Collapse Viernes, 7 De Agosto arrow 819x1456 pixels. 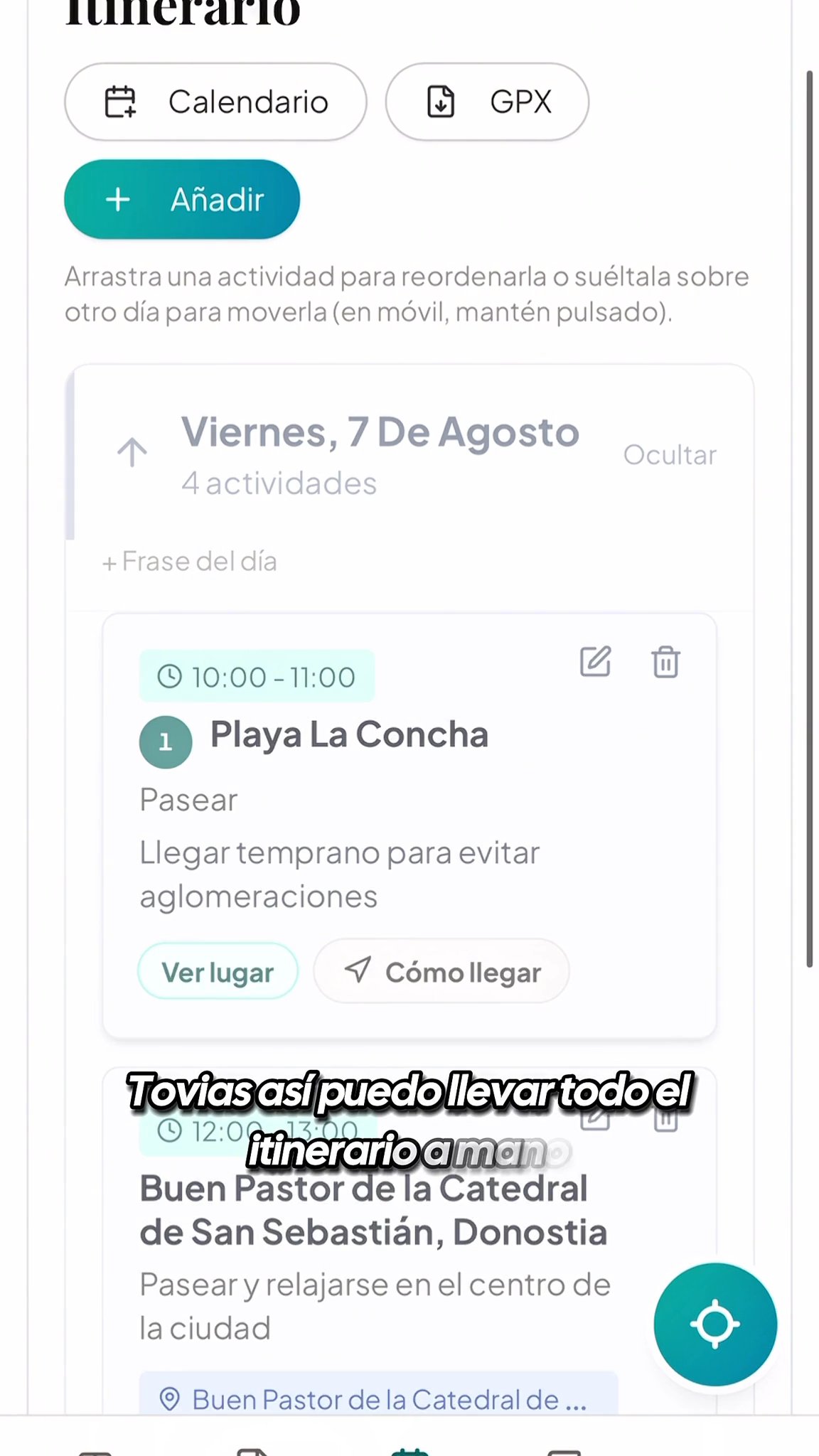(132, 452)
